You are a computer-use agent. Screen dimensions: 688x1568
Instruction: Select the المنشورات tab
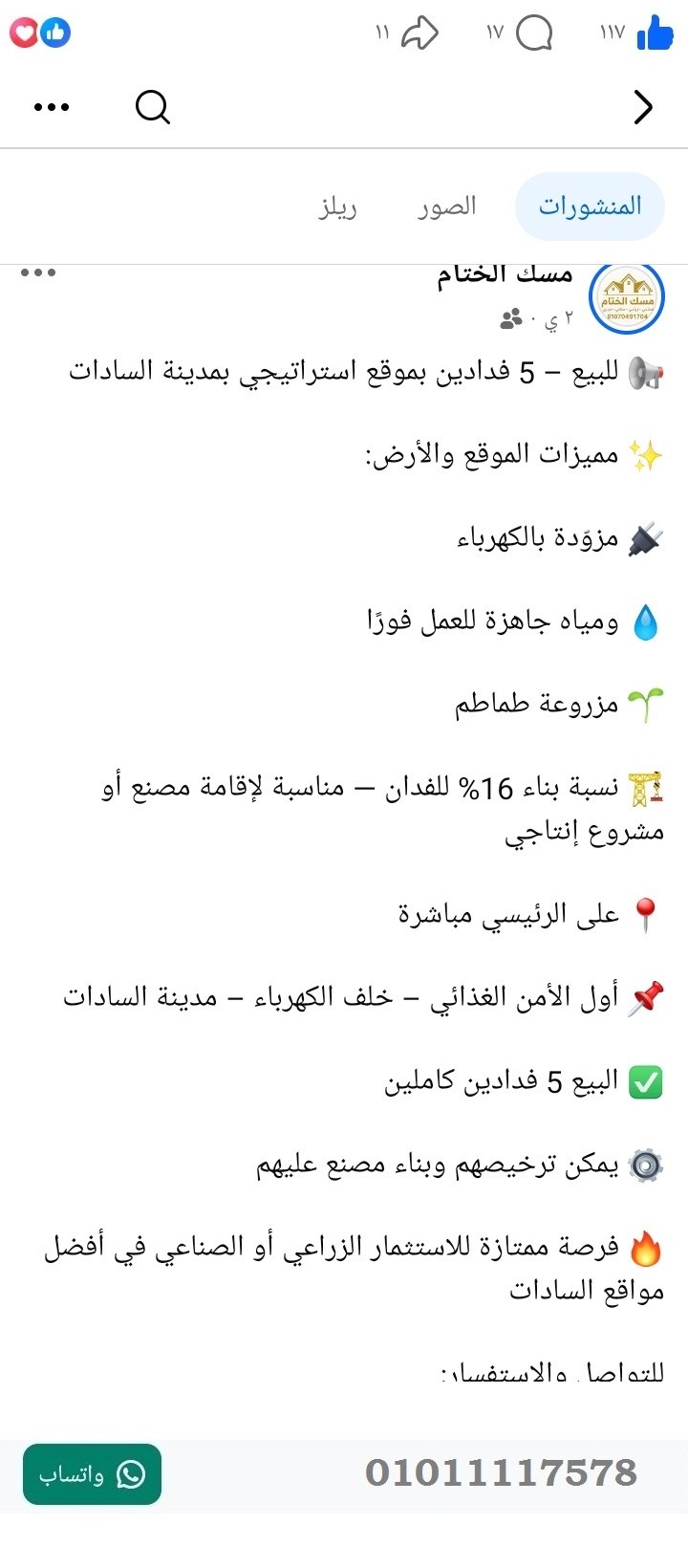[x=590, y=206]
